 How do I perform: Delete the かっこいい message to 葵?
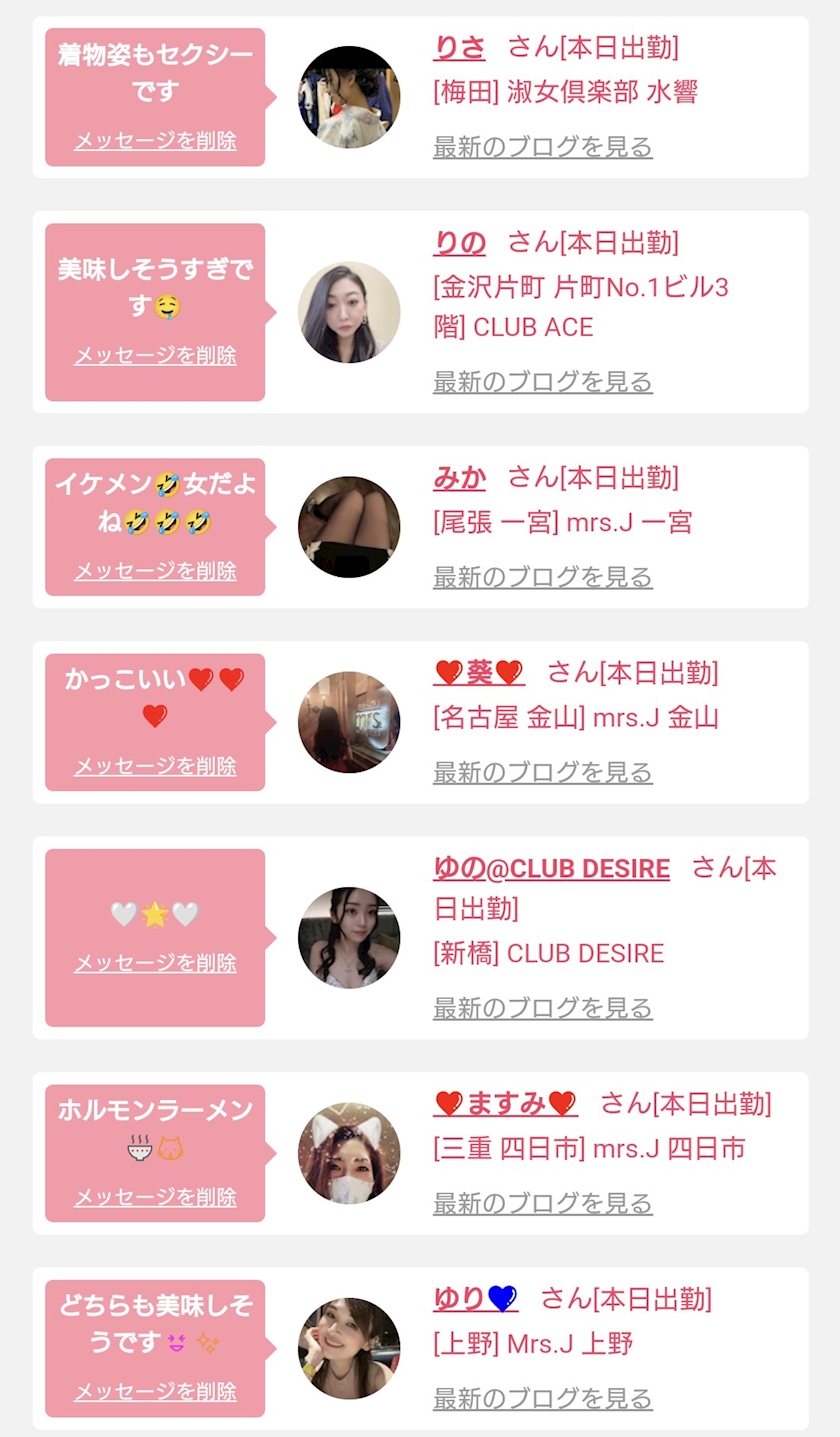pyautogui.click(x=155, y=766)
